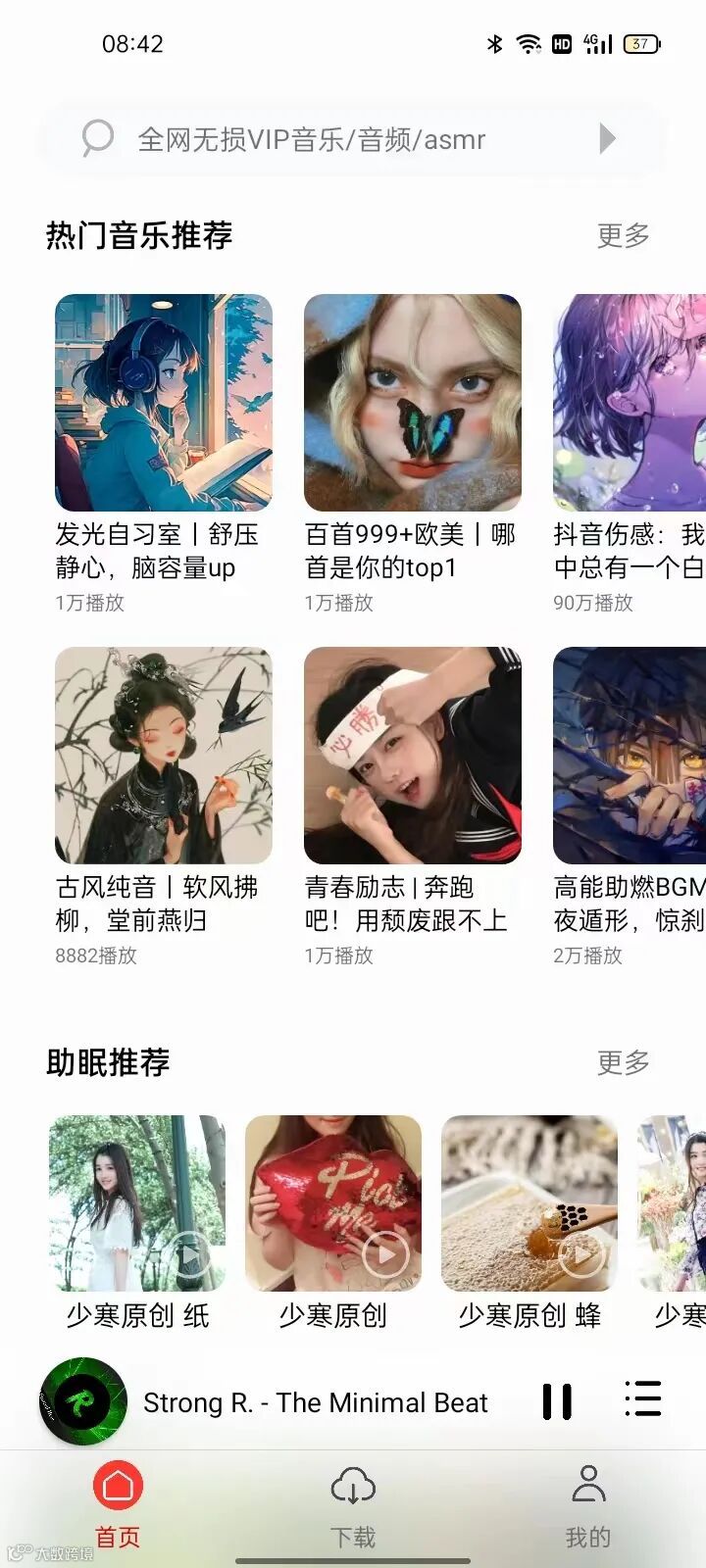Viewport: 706px width, 1568px height.
Task: Open 更多 for 热门音乐推荐
Action: [x=623, y=235]
